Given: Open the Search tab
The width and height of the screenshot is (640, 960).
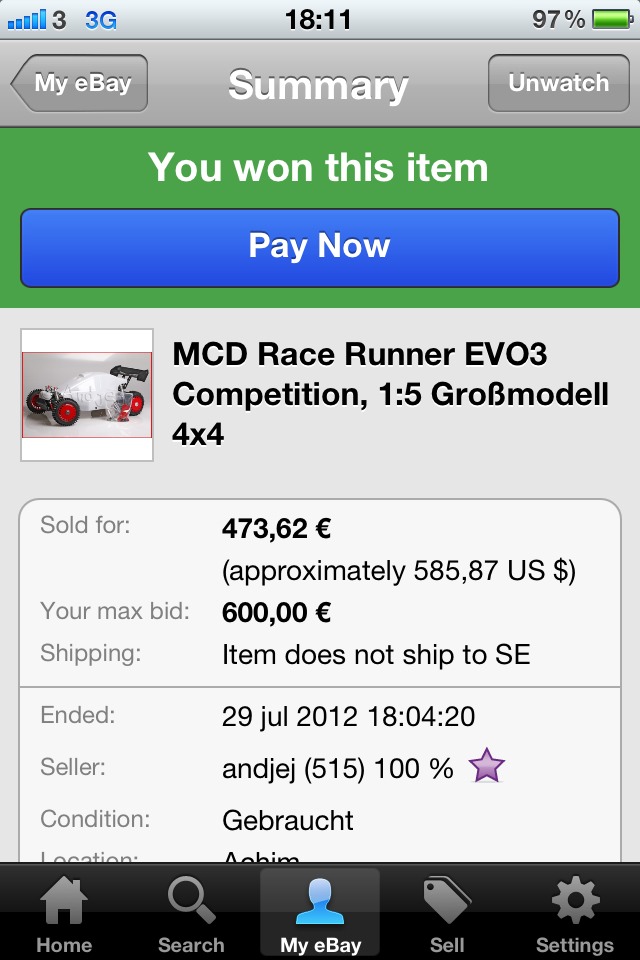Looking at the screenshot, I should pyautogui.click(x=191, y=915).
